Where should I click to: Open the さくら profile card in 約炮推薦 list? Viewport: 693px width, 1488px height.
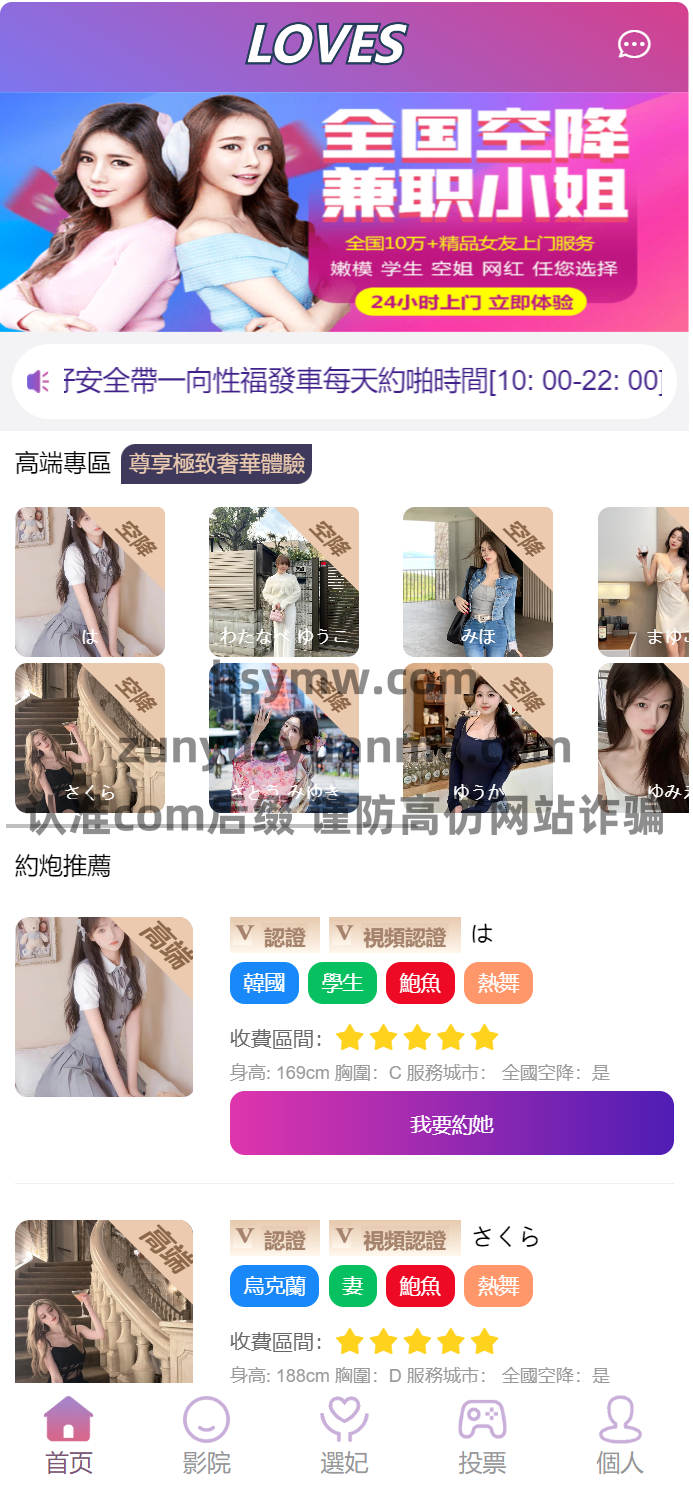[104, 1300]
